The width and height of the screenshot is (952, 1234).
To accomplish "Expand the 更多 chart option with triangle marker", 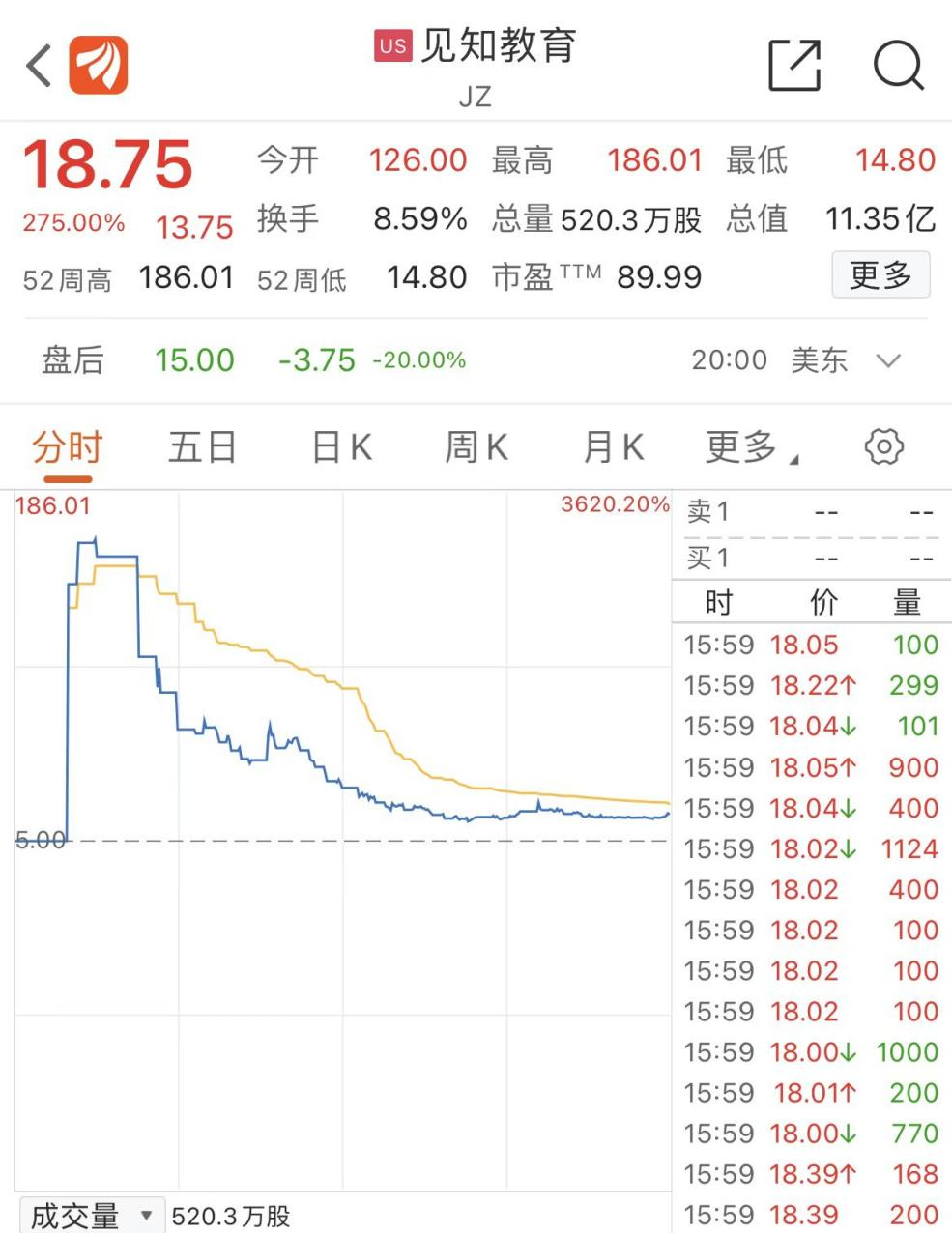I will [752, 445].
